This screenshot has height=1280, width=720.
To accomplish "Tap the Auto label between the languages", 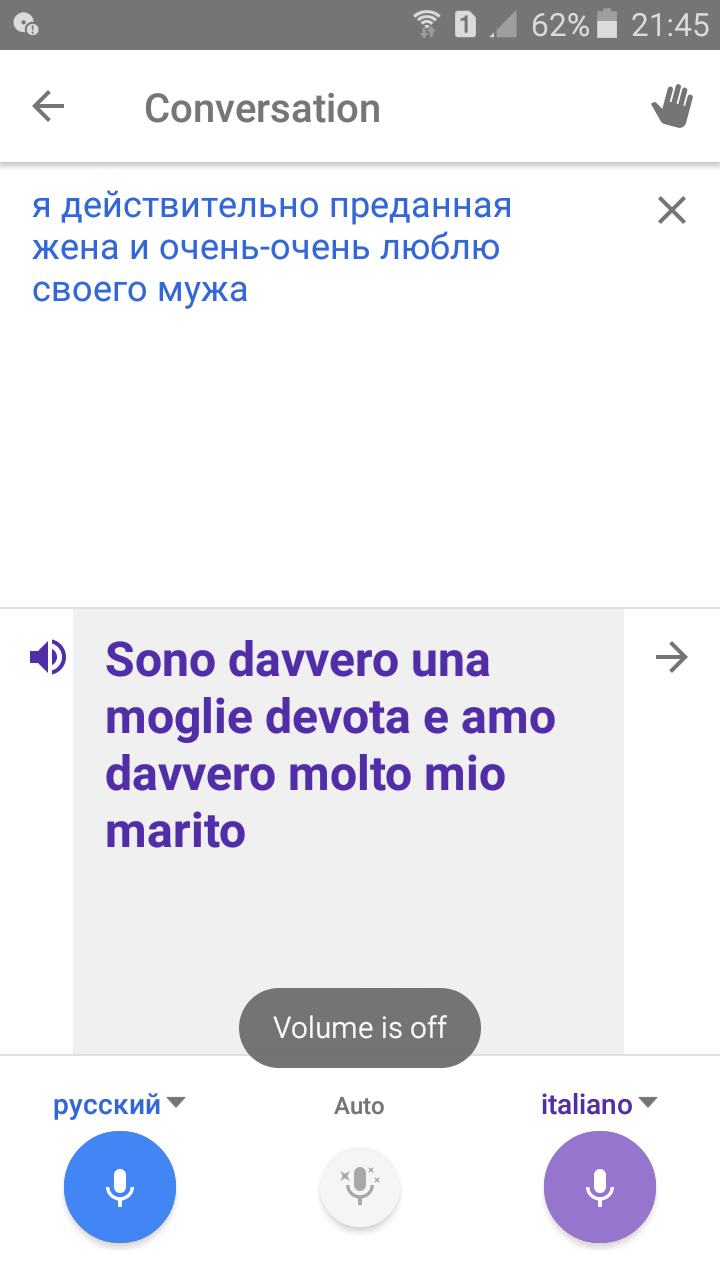I will coord(359,1105).
